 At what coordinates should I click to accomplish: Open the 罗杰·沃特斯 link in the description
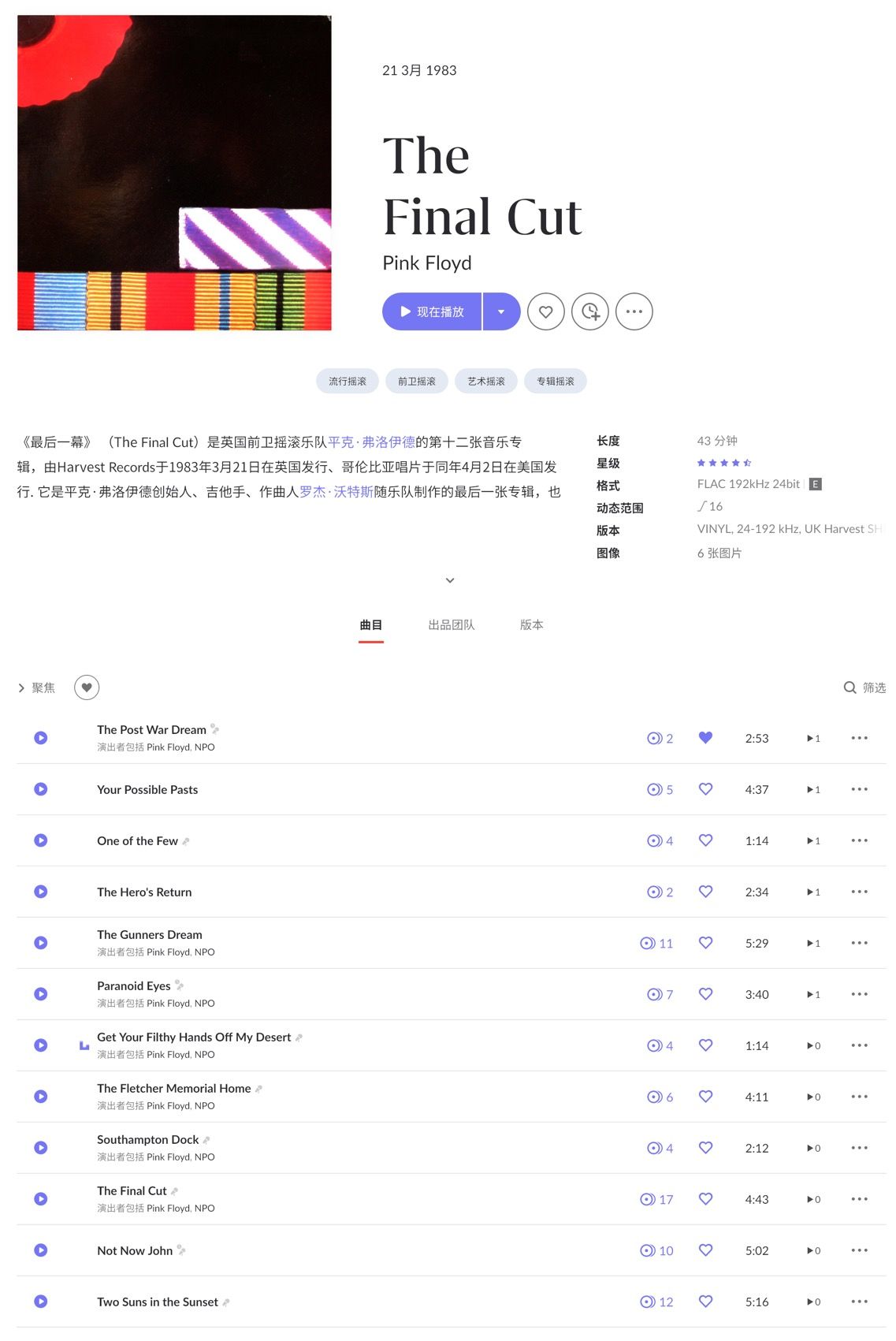(x=336, y=491)
